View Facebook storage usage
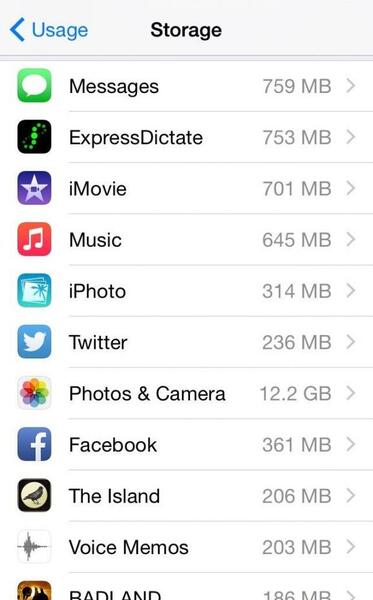373x600 pixels. pyautogui.click(x=186, y=445)
